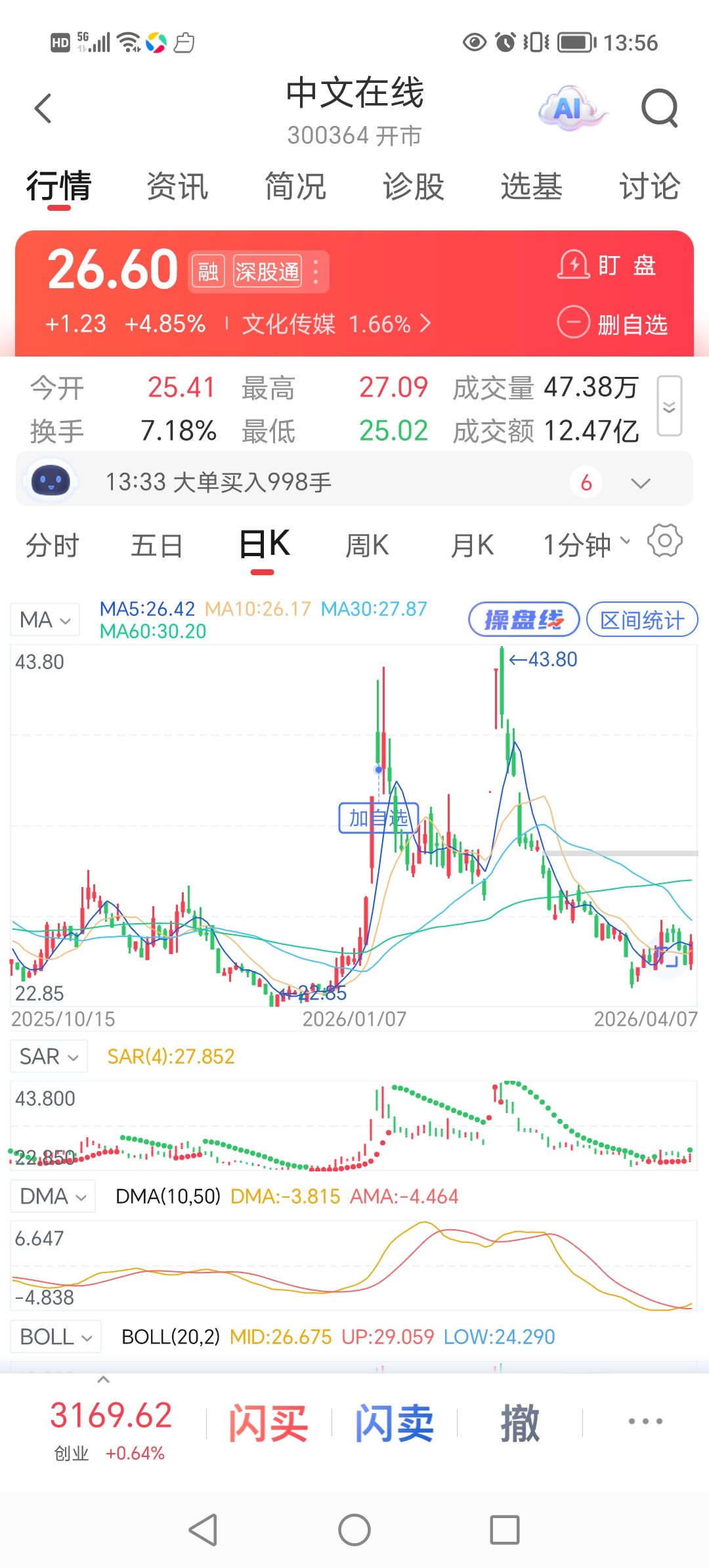Go back using the top-left arrow
709x1568 pixels.
(43, 108)
